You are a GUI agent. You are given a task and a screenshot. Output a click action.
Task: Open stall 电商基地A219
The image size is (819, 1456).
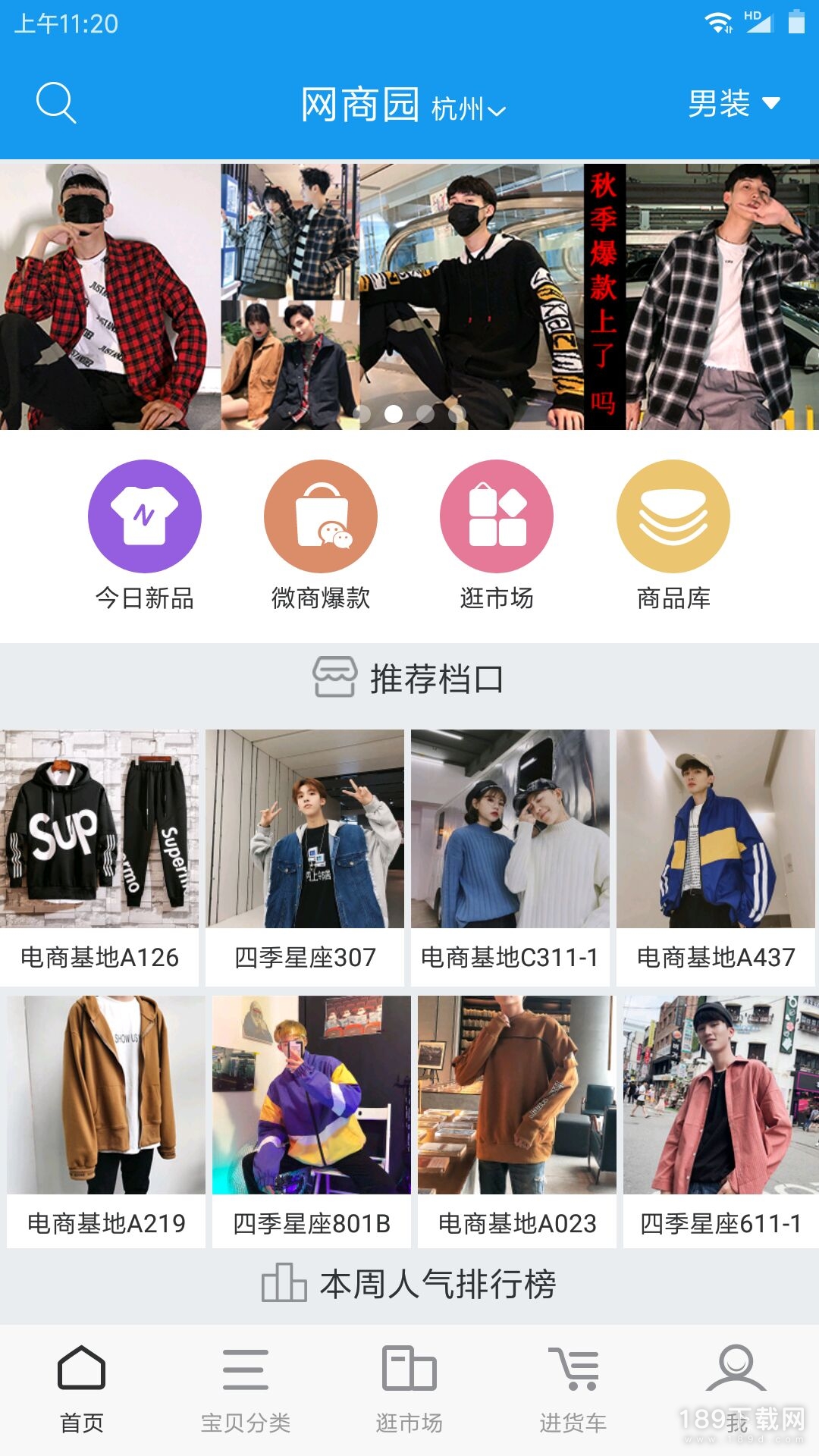(106, 1122)
